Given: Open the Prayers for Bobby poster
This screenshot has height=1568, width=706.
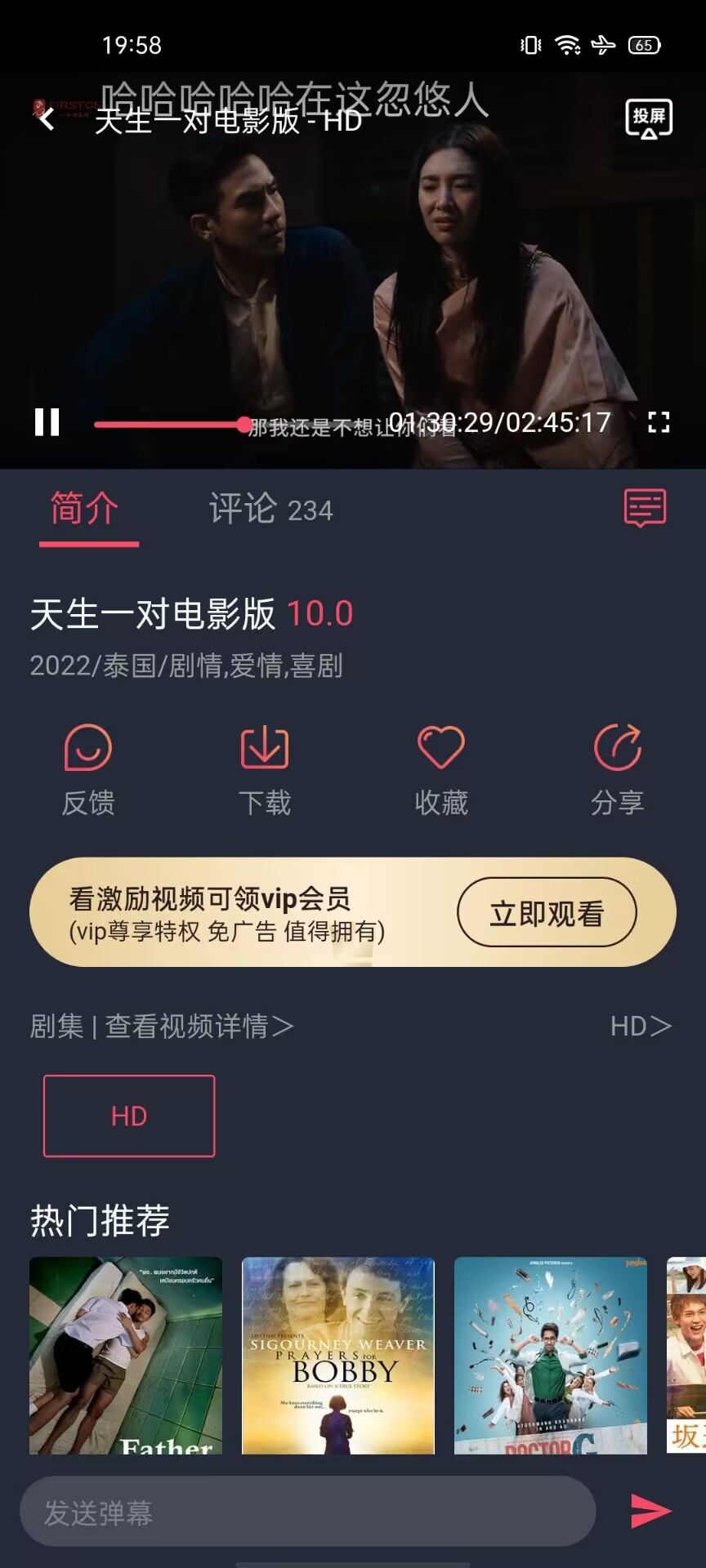Looking at the screenshot, I should click(x=337, y=1355).
